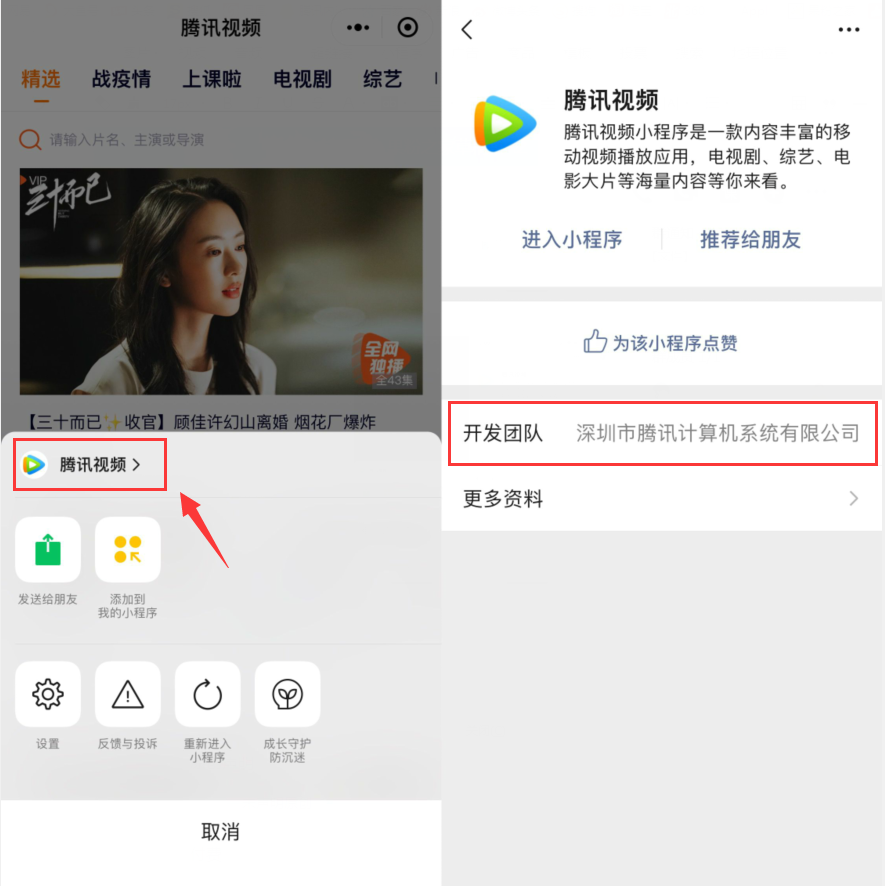
Task: Select the 添加到我的小程序 icon
Action: (127, 548)
